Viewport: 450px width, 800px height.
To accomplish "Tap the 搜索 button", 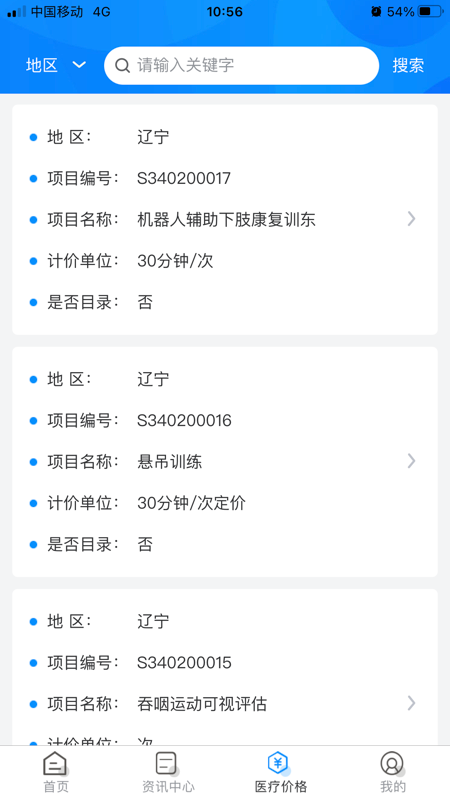I will (x=408, y=65).
